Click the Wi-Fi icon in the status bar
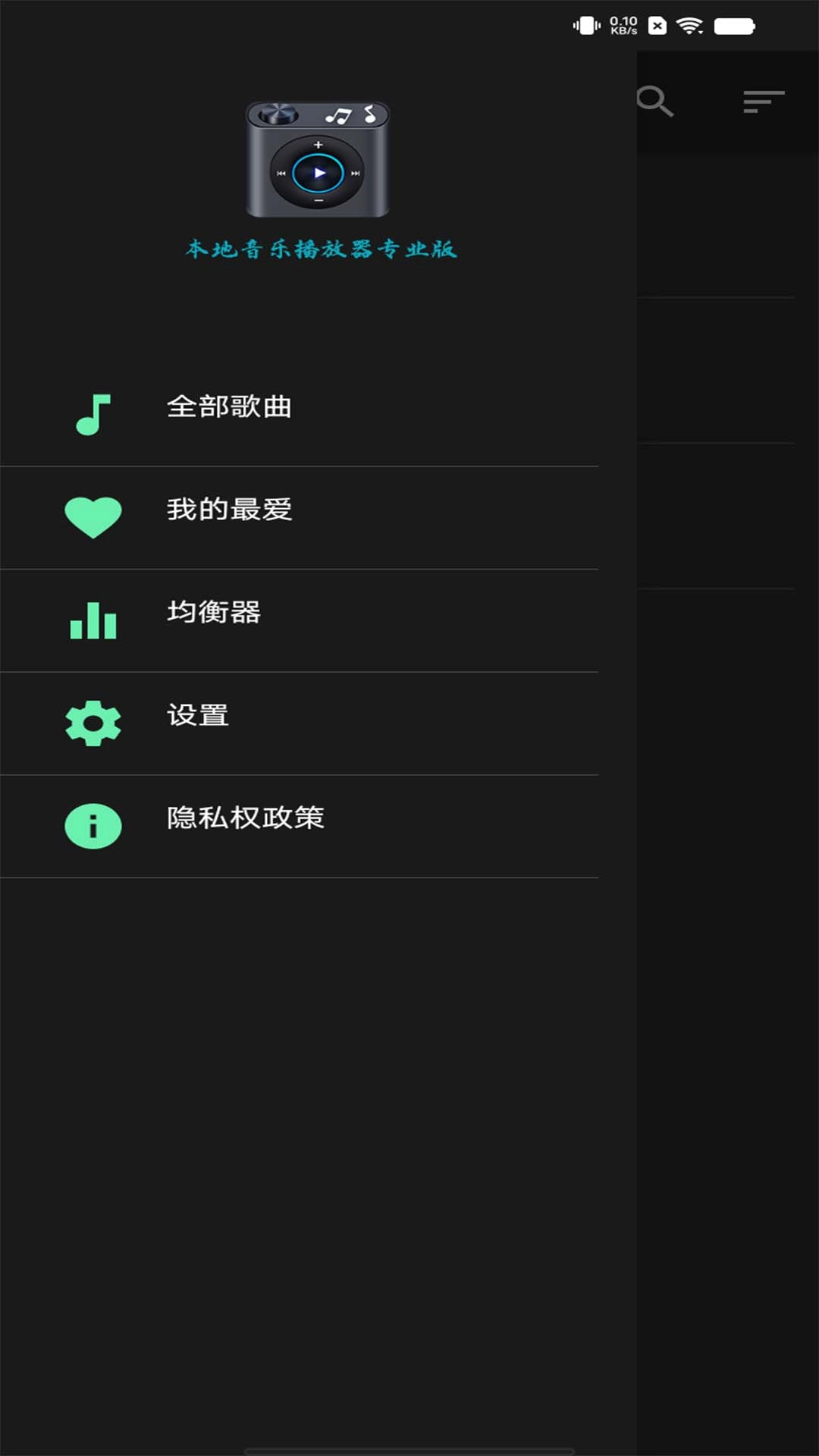This screenshot has width=819, height=1456. (x=690, y=24)
